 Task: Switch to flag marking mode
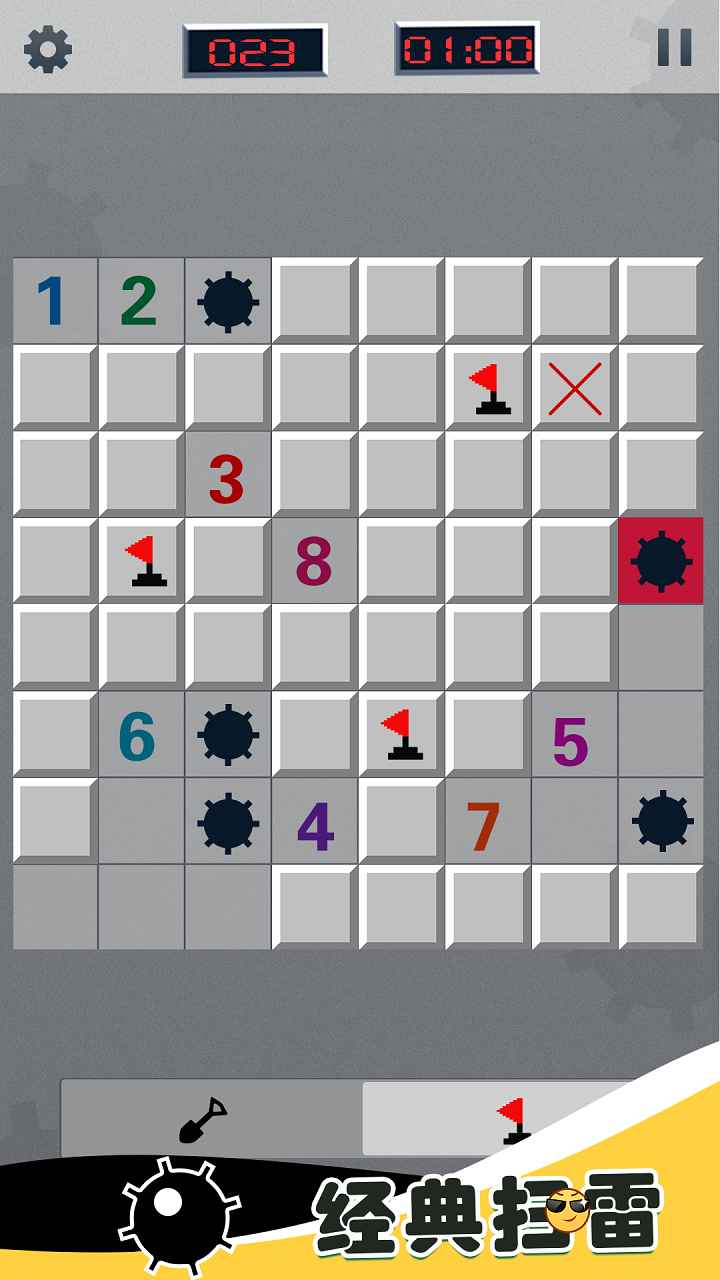tap(513, 1119)
